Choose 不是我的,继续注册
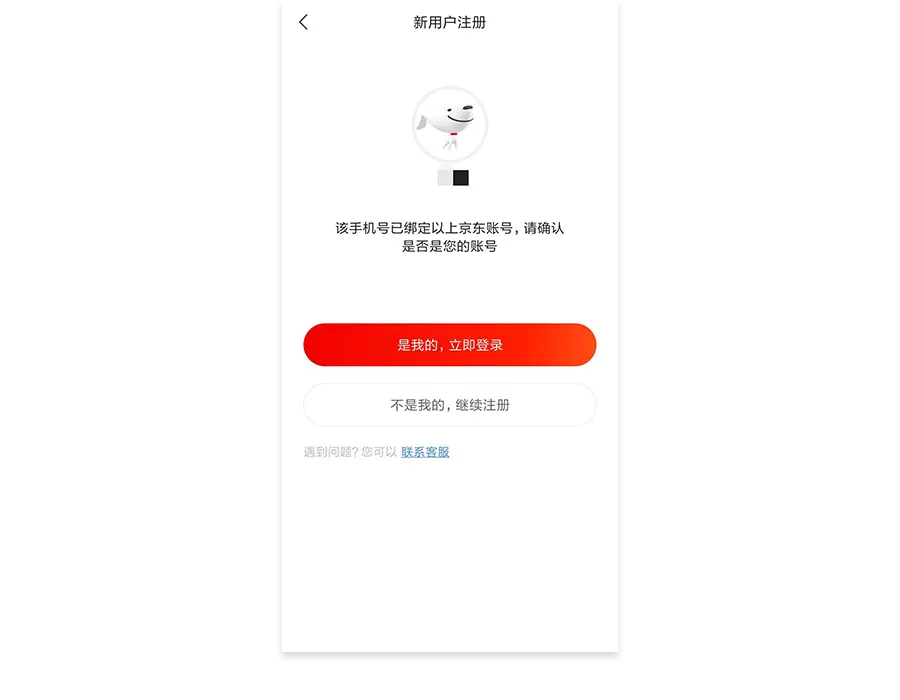The width and height of the screenshot is (900, 700). 449,405
